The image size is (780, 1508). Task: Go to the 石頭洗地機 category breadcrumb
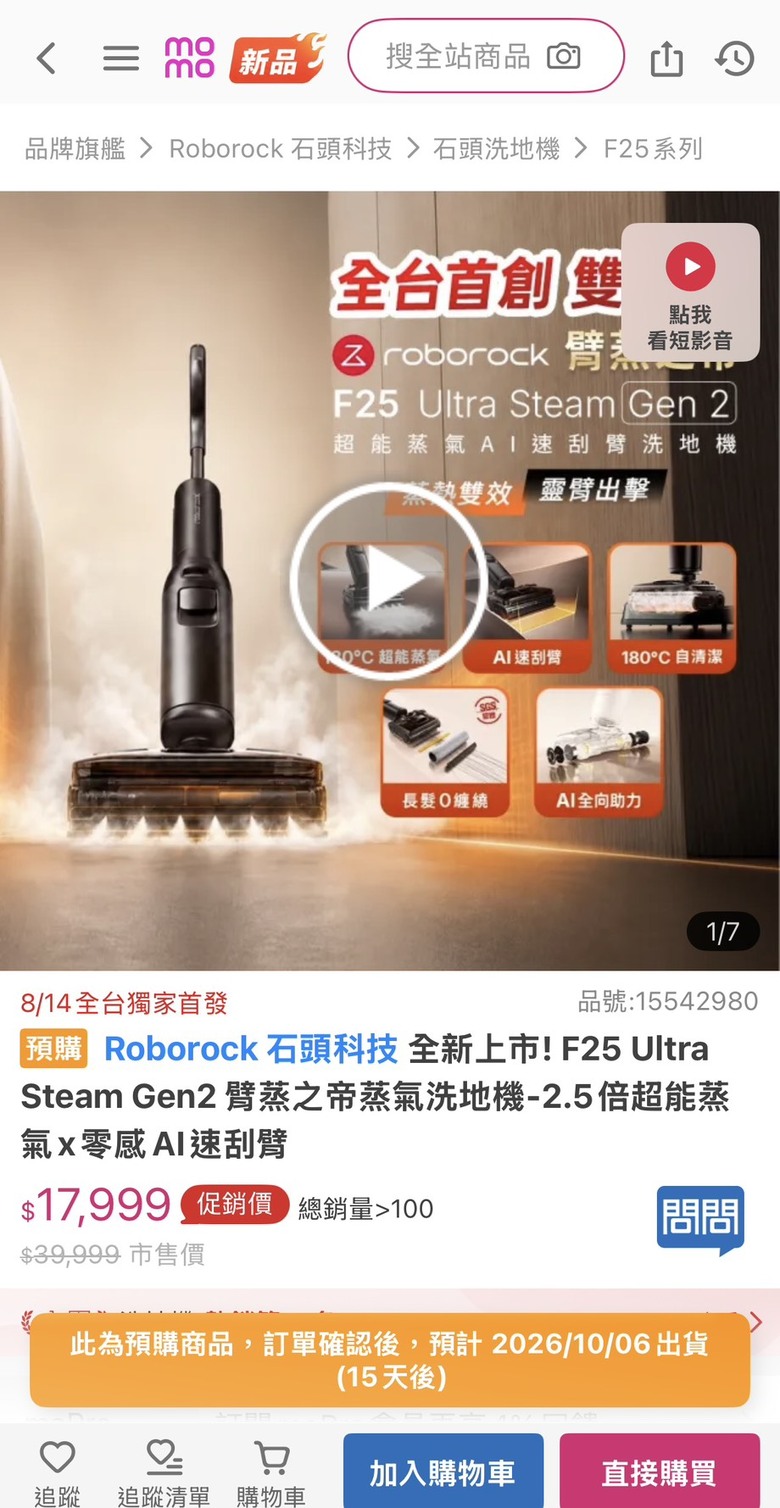(x=496, y=149)
